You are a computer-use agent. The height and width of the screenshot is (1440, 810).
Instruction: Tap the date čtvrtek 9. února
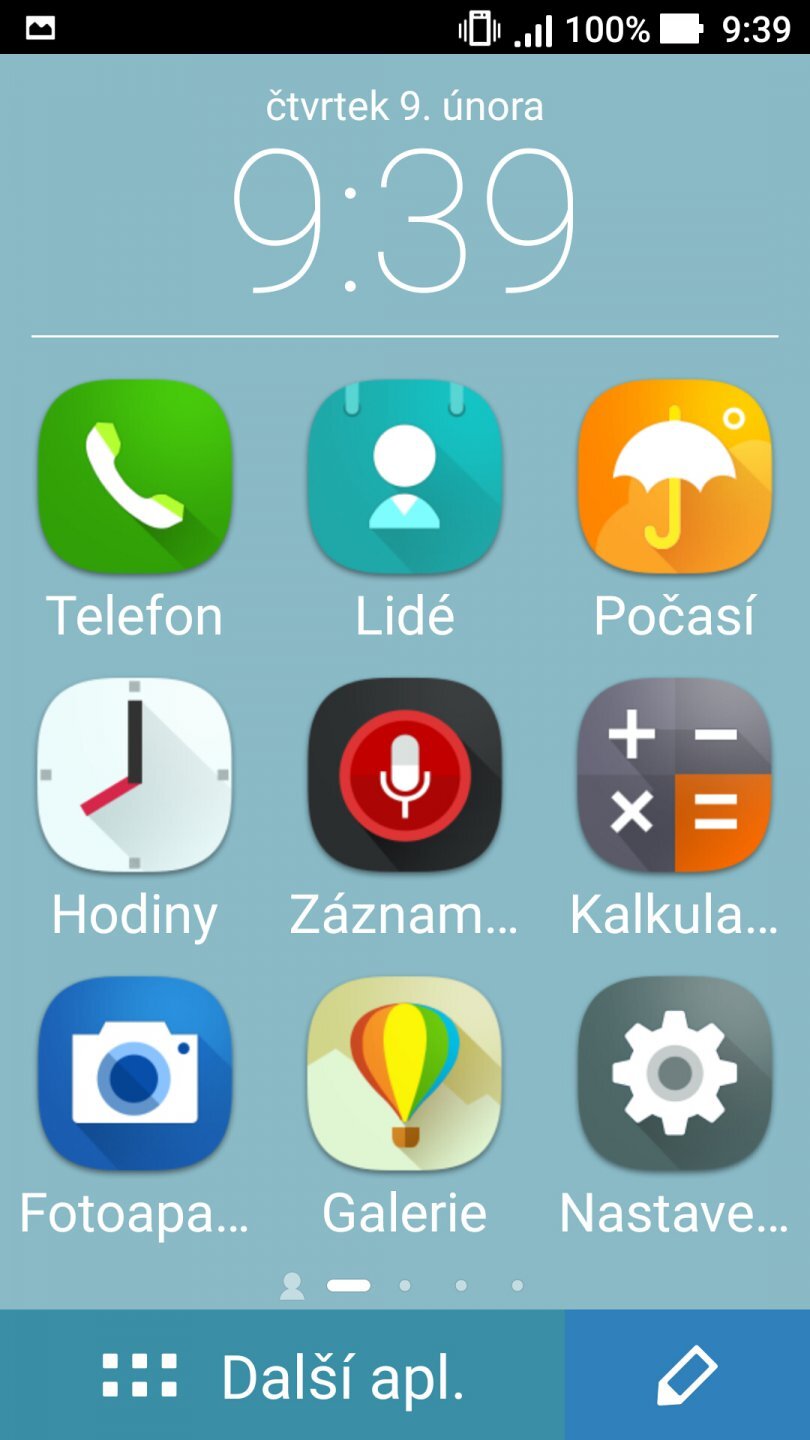(405, 105)
